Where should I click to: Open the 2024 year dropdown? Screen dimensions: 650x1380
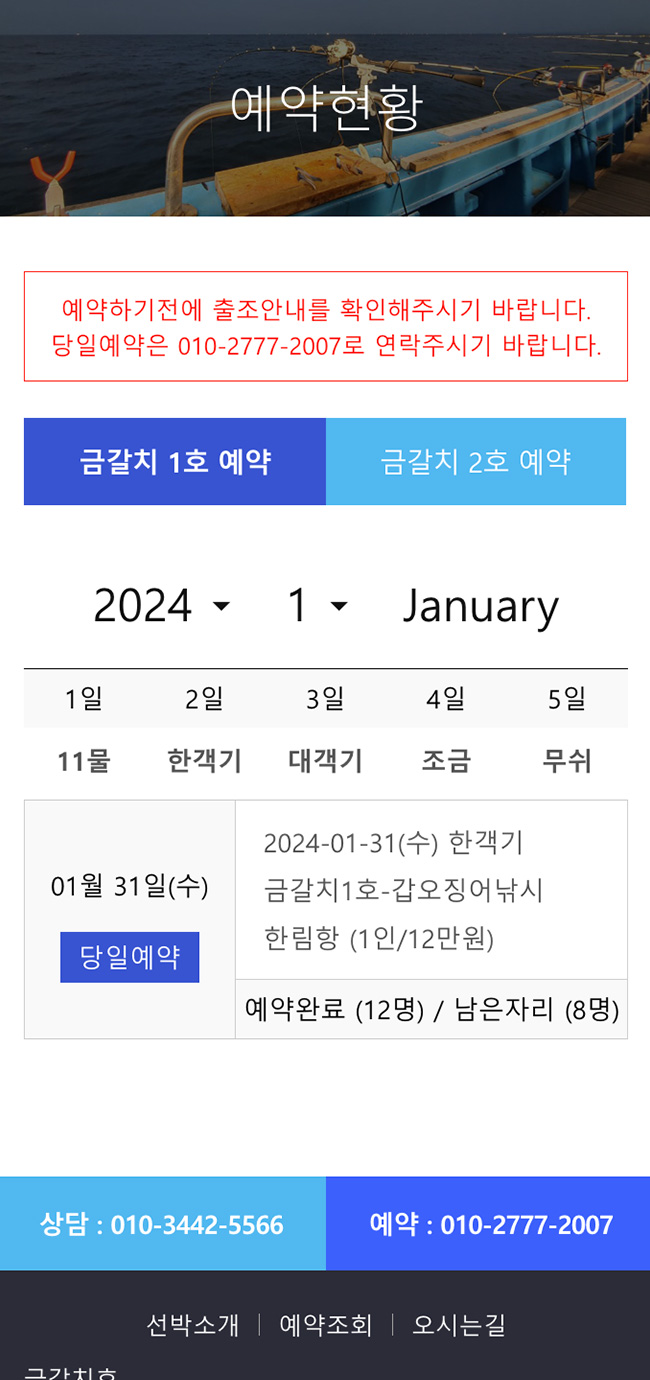(162, 606)
